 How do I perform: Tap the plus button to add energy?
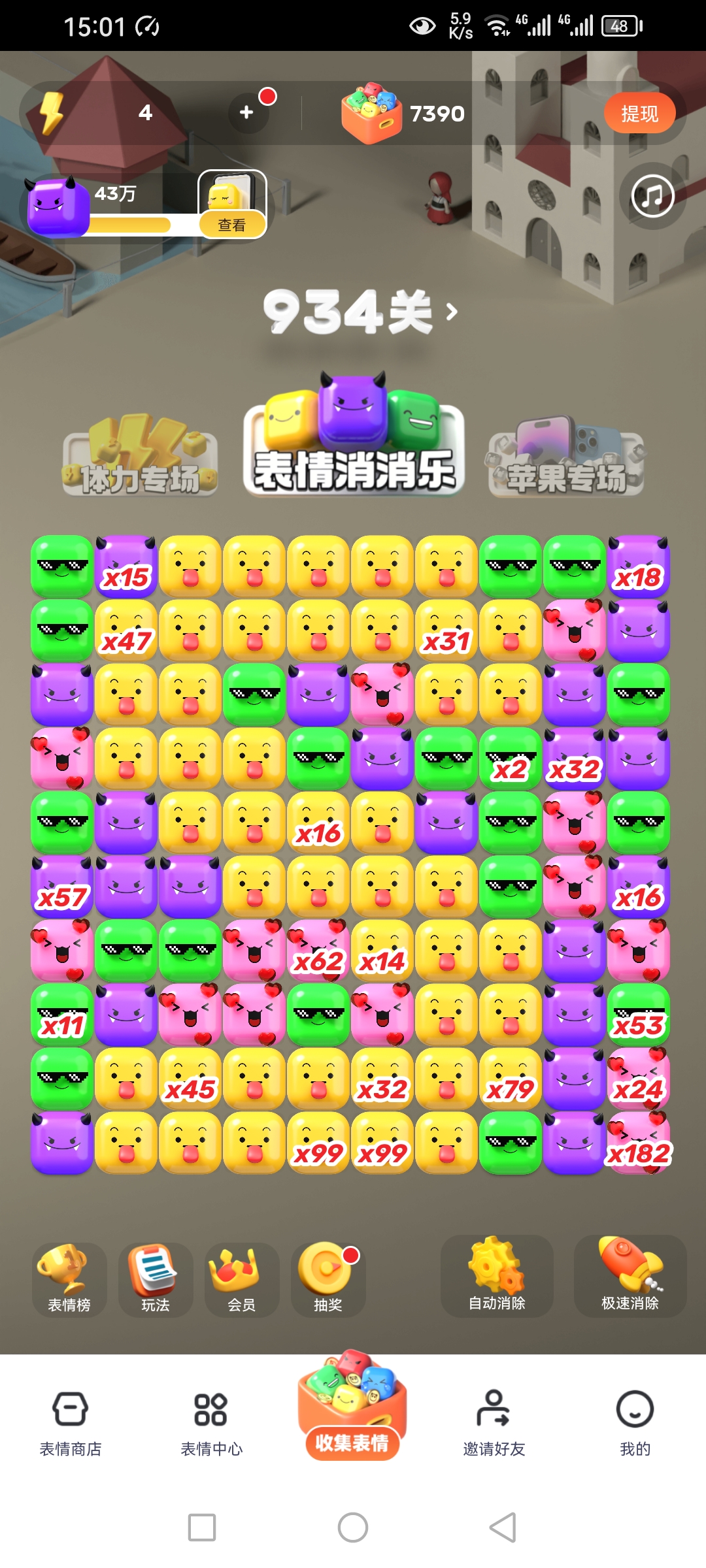click(x=247, y=112)
